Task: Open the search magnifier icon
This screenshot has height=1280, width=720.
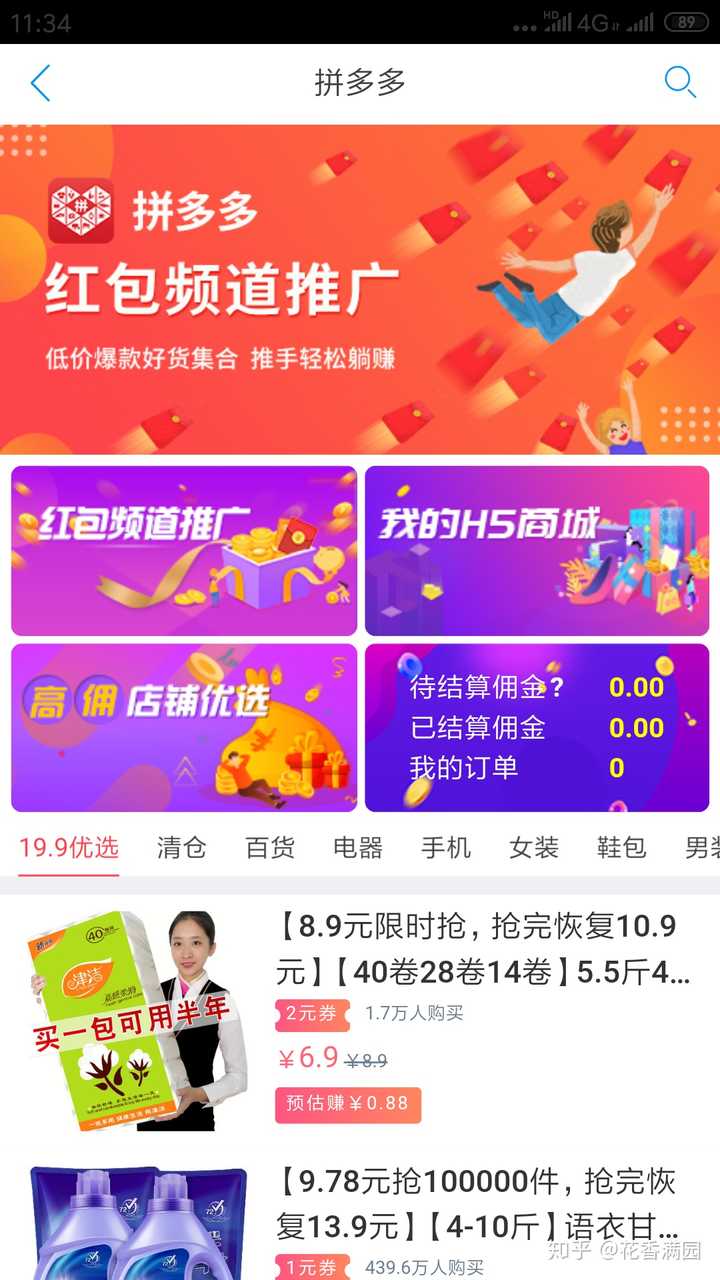Action: coord(679,82)
